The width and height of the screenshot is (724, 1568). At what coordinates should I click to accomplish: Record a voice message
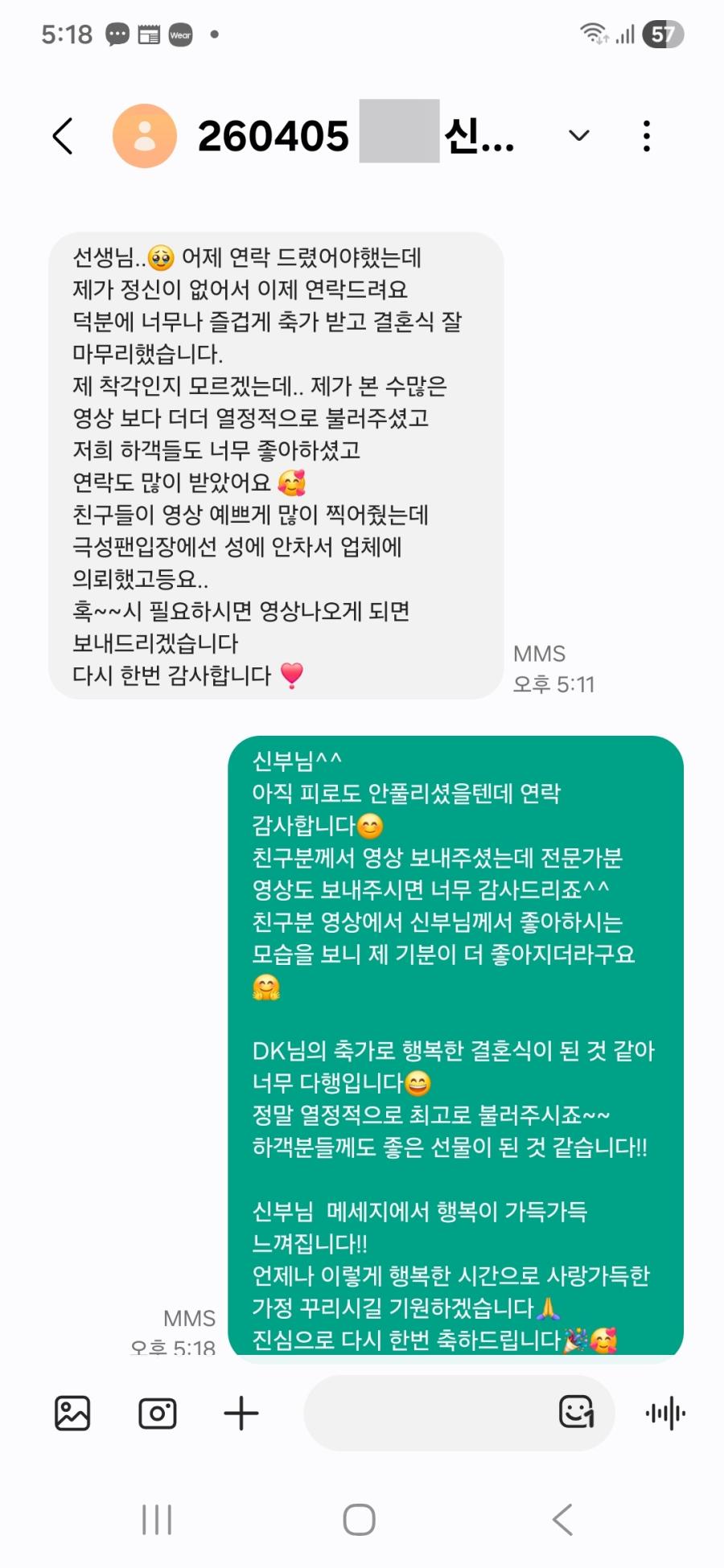pyautogui.click(x=665, y=1413)
